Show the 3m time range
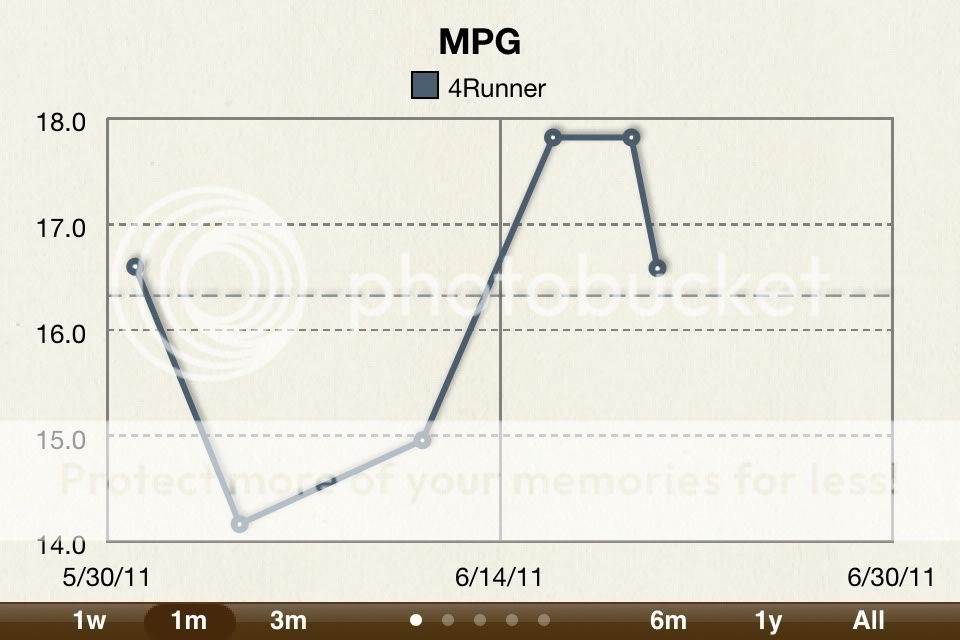Image resolution: width=960 pixels, height=640 pixels. pyautogui.click(x=288, y=621)
